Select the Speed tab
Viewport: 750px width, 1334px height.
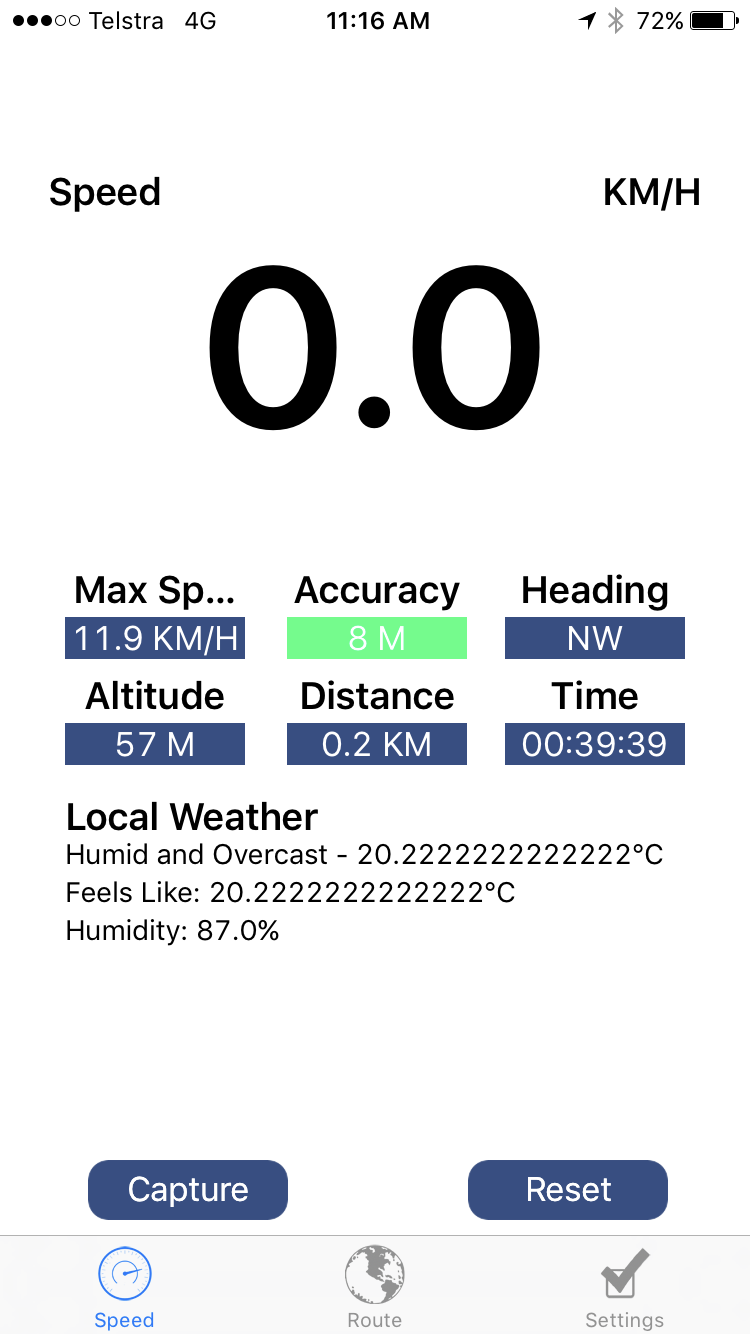click(125, 1287)
